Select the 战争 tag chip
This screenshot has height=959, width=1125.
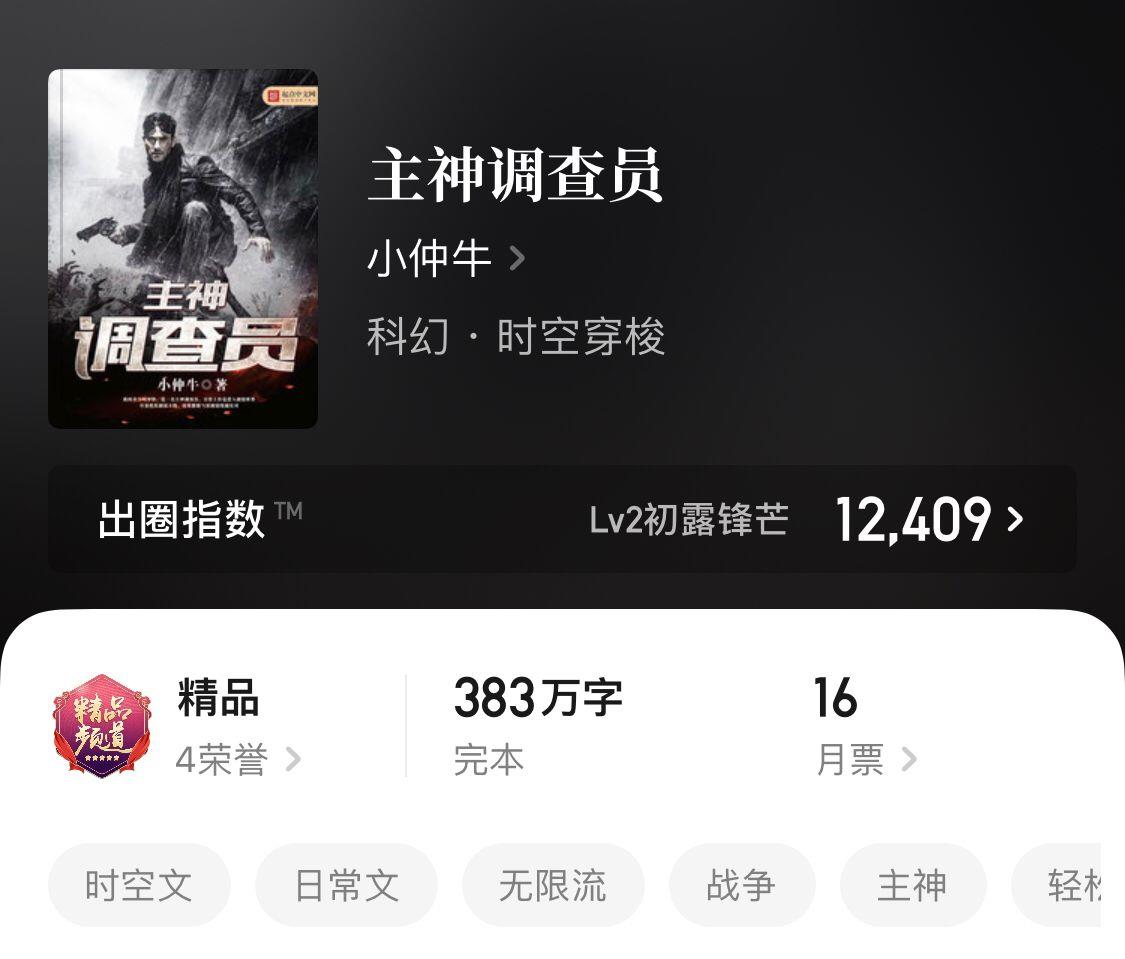click(741, 885)
